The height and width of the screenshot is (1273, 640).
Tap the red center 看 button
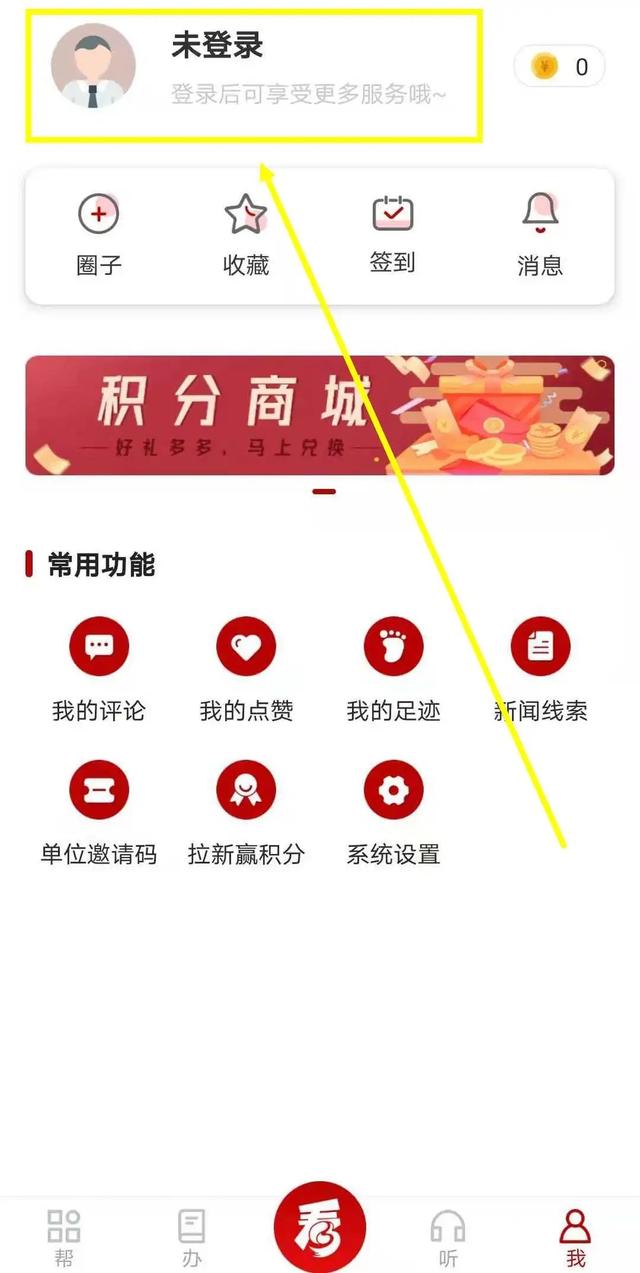[x=320, y=1227]
